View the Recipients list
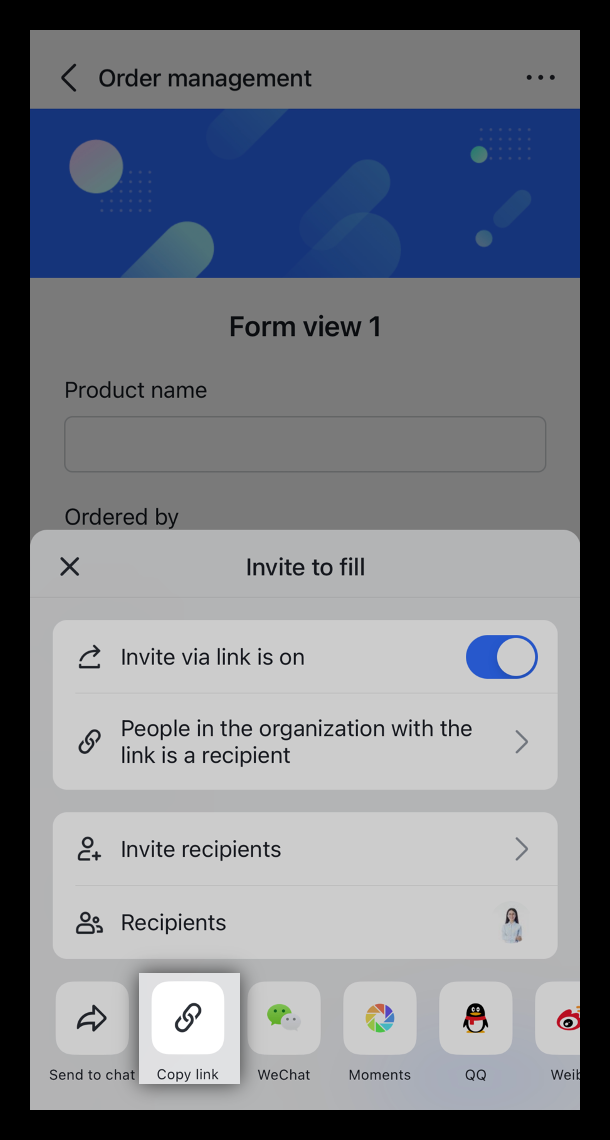The width and height of the screenshot is (610, 1140). (305, 922)
